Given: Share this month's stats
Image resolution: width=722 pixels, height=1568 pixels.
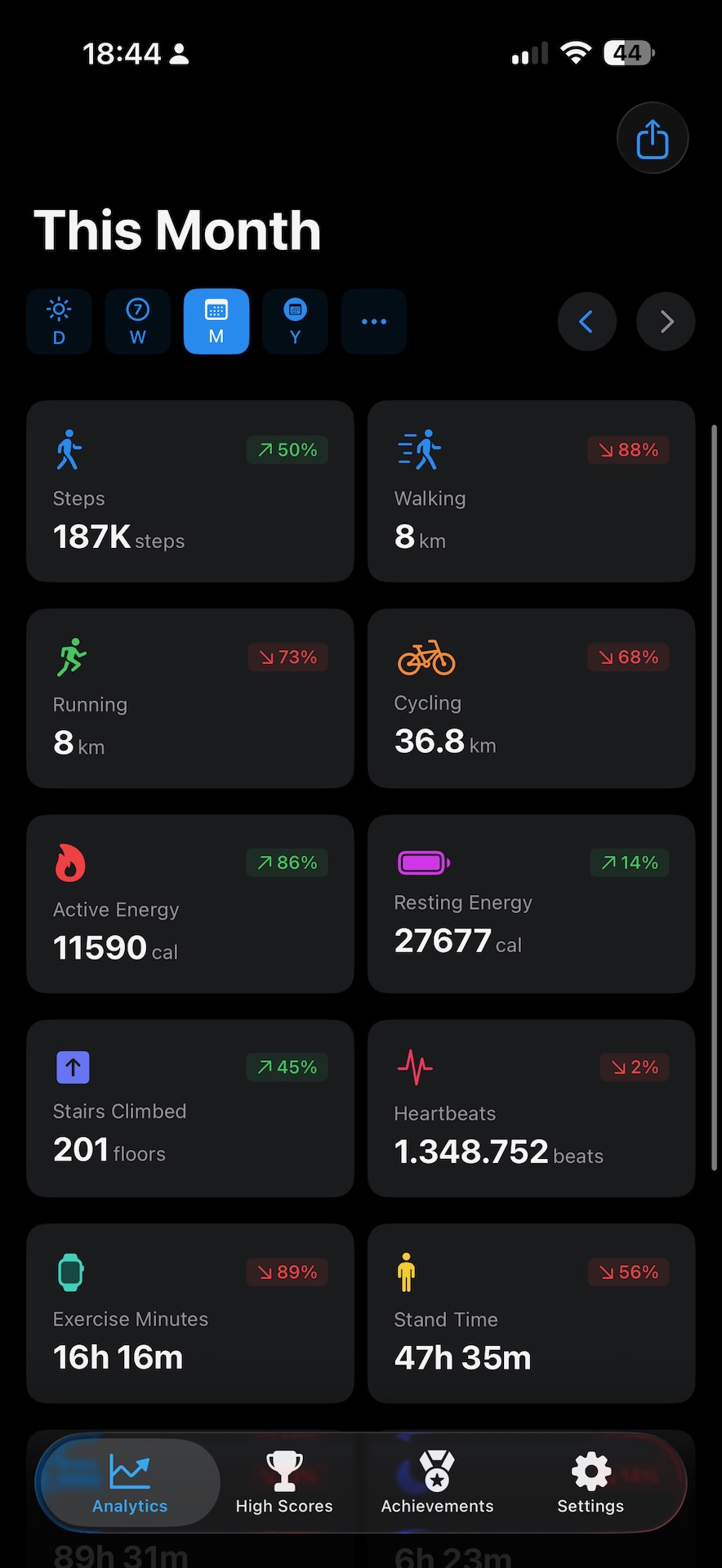Looking at the screenshot, I should click(x=652, y=138).
